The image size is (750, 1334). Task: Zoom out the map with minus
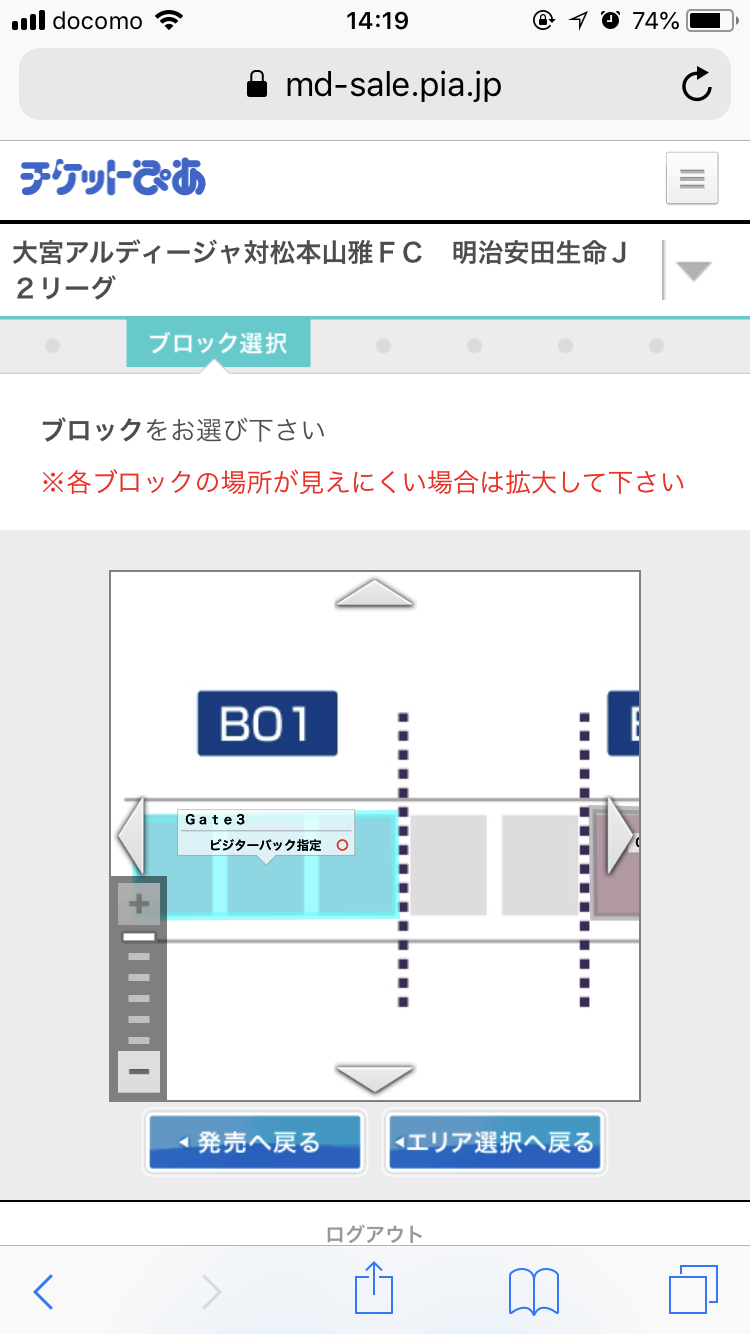tap(139, 1072)
